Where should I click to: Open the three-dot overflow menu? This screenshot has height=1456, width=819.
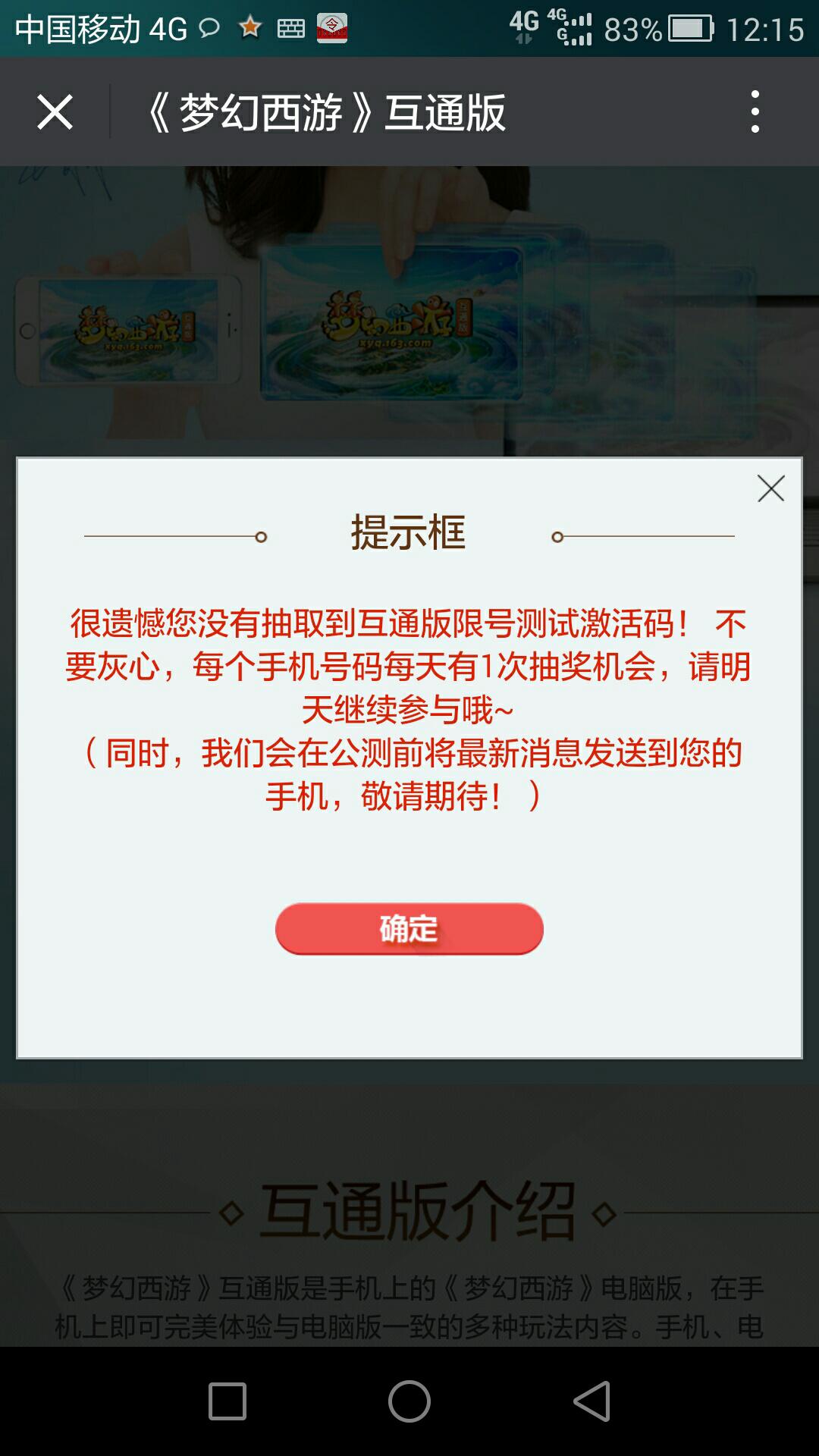pos(755,112)
